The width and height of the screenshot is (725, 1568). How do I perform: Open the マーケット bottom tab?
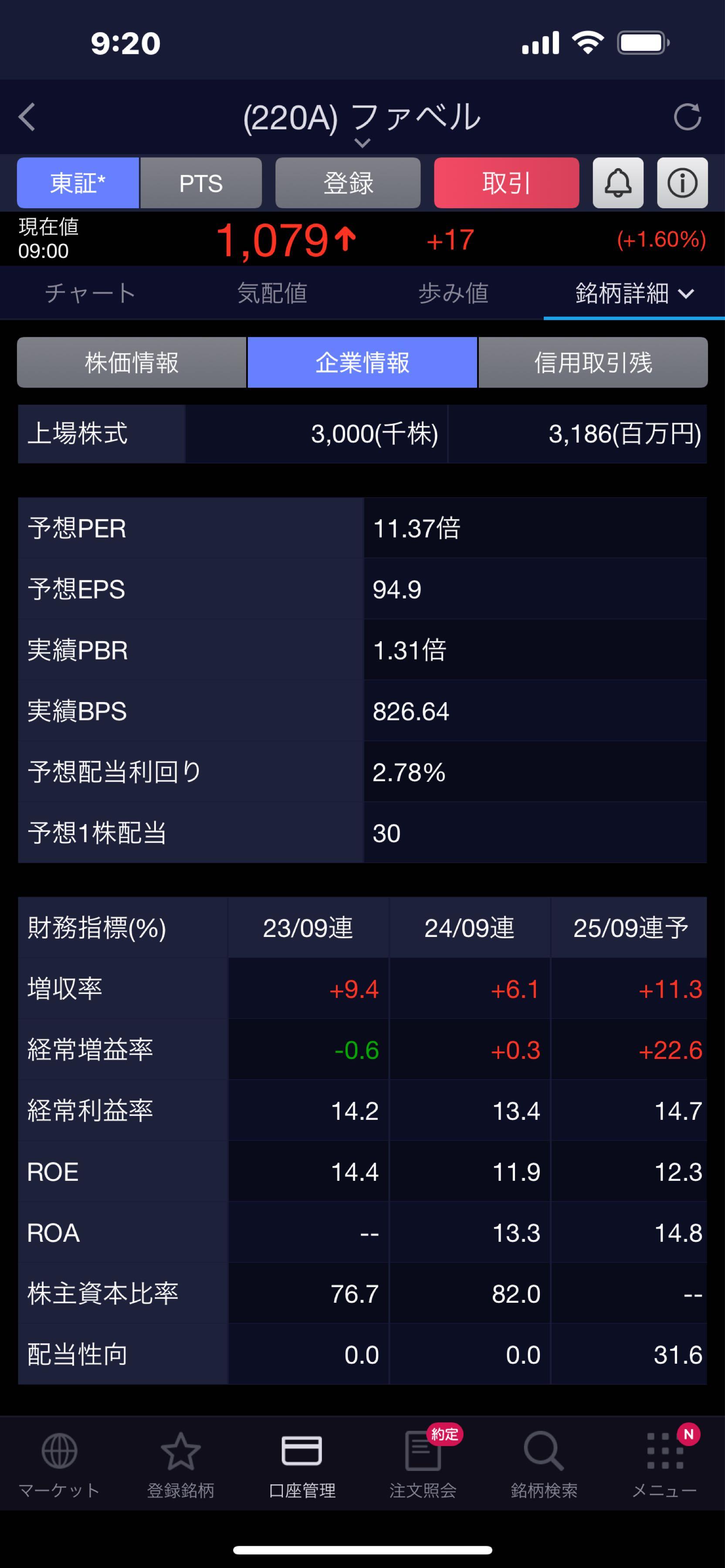tap(59, 1464)
